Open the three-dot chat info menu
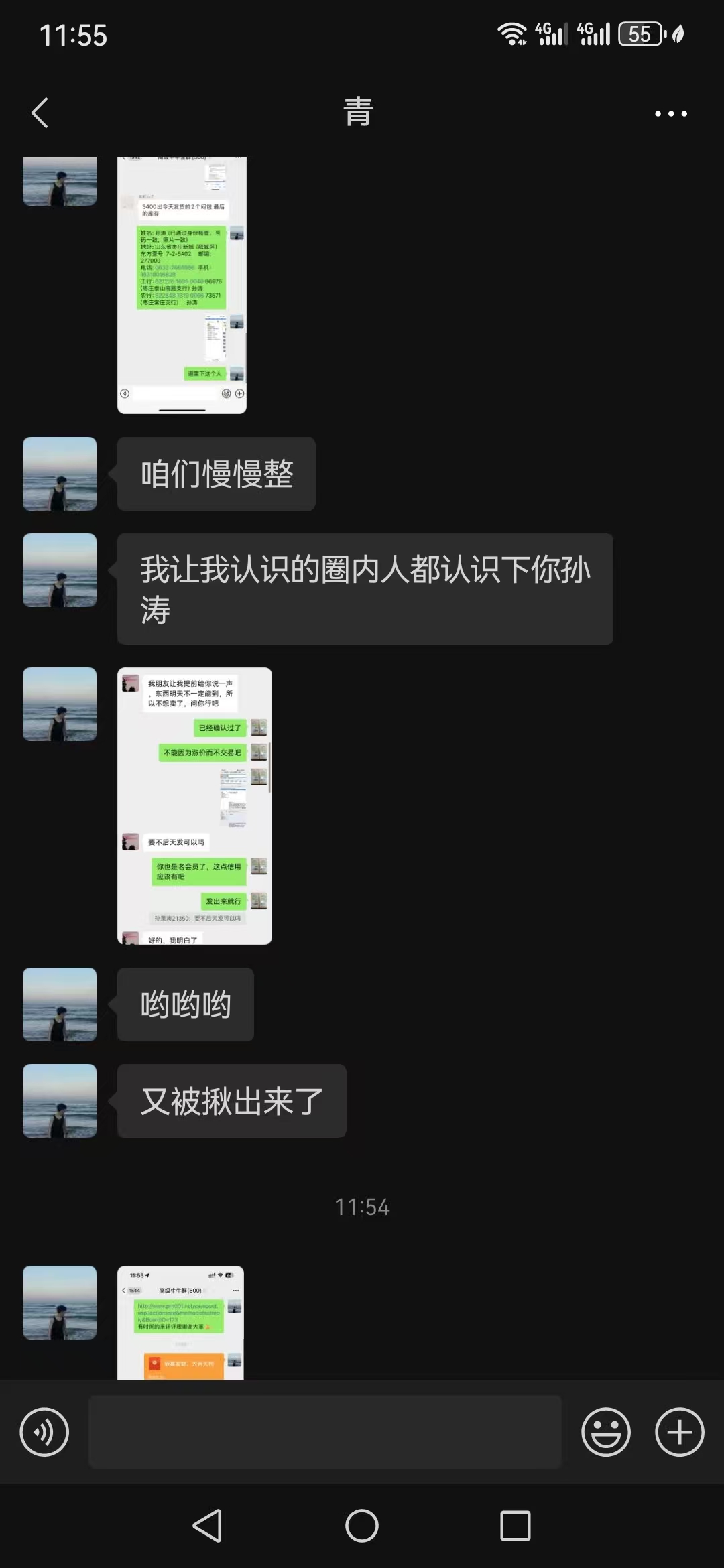The width and height of the screenshot is (724, 1568). pyautogui.click(x=671, y=113)
